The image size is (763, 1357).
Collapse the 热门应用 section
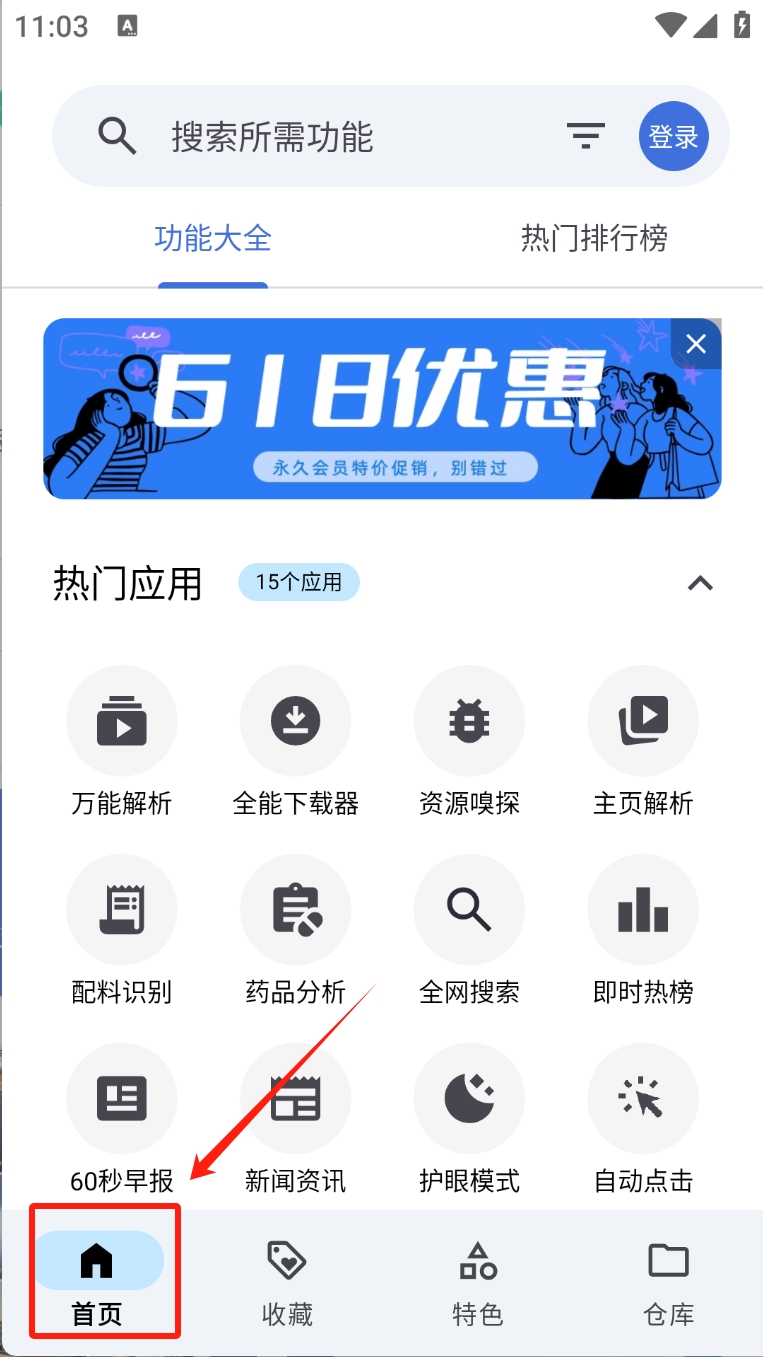pos(700,583)
